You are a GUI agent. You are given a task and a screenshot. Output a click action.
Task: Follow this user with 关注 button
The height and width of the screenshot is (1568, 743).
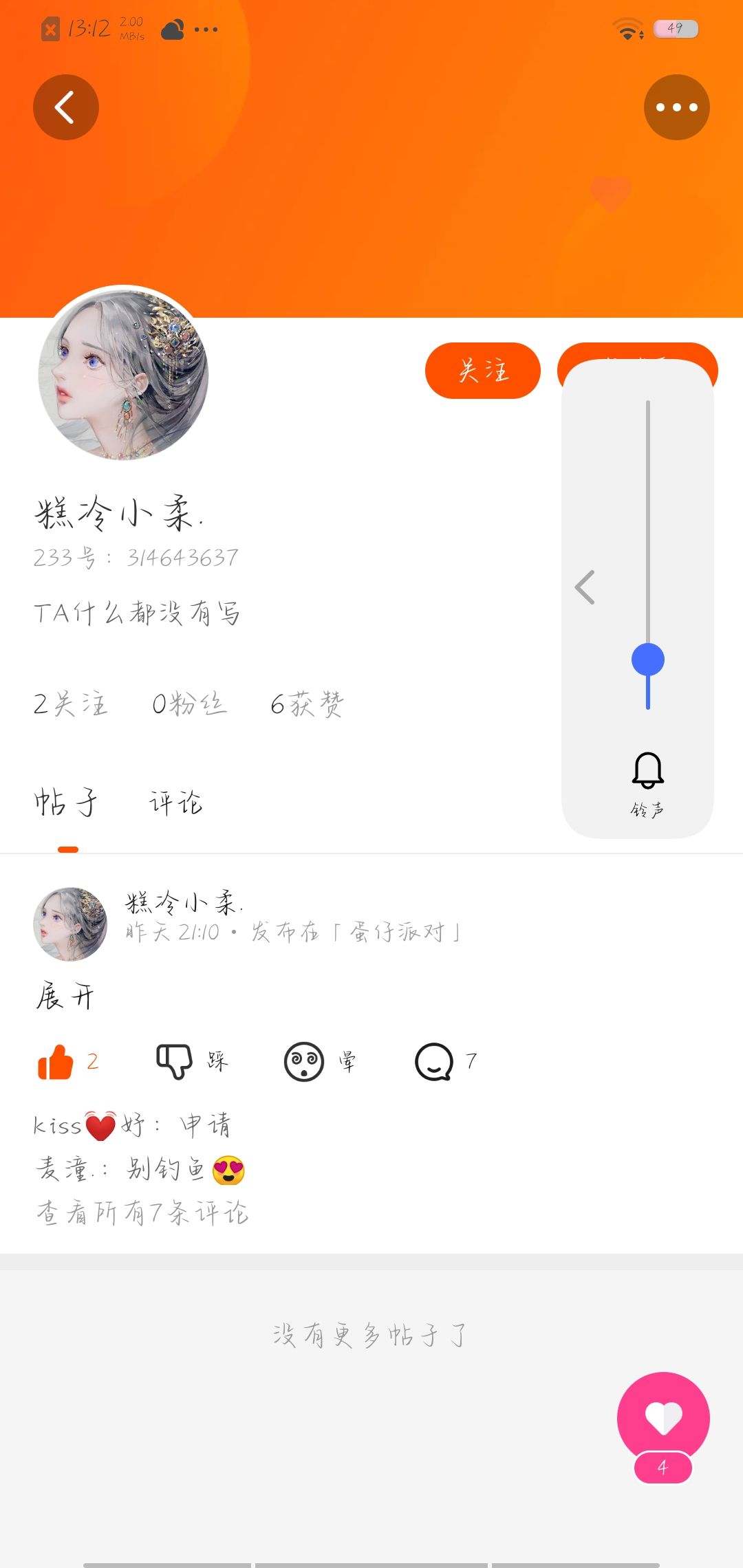pyautogui.click(x=482, y=371)
